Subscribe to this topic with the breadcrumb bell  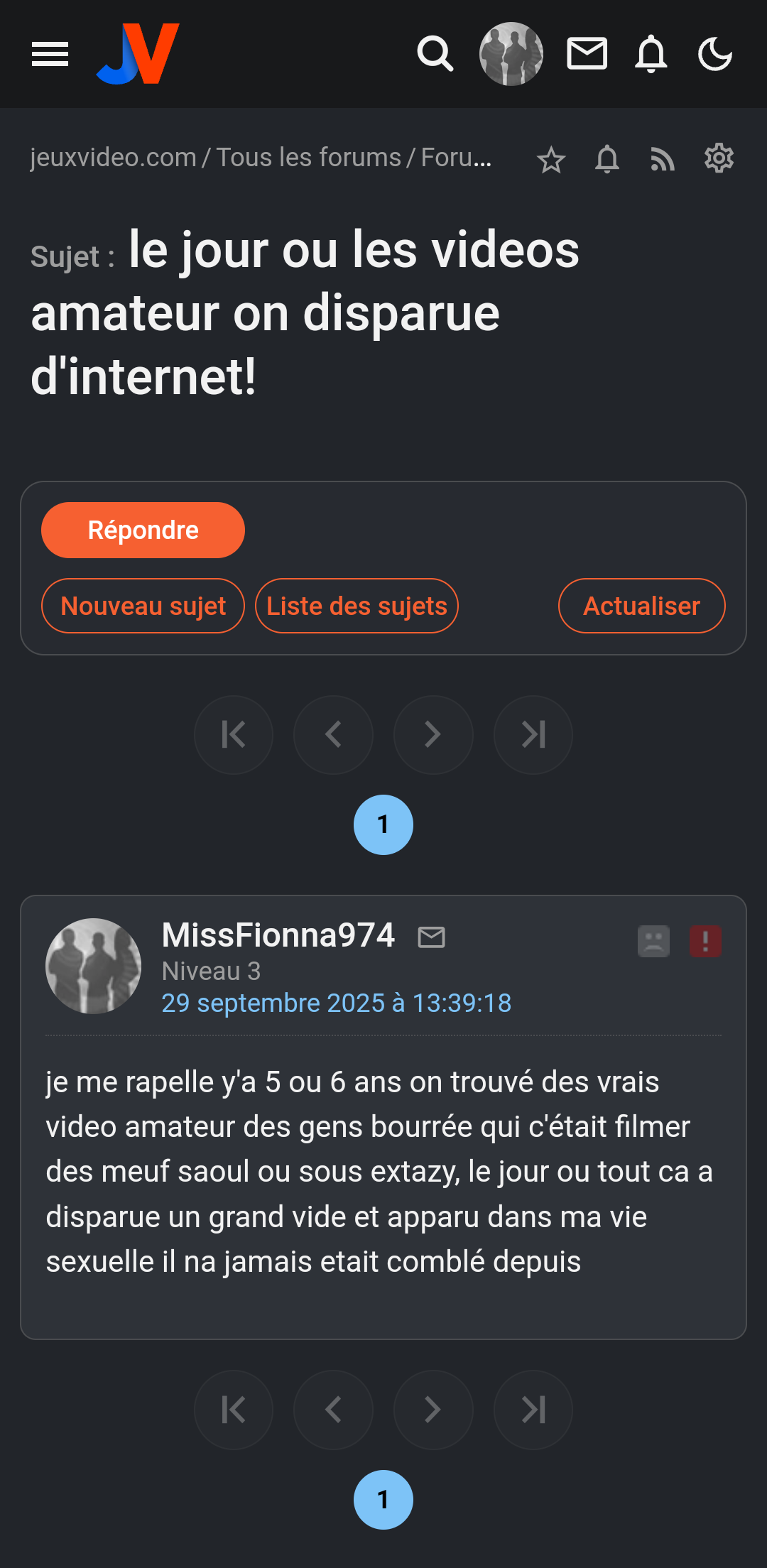[x=607, y=159]
